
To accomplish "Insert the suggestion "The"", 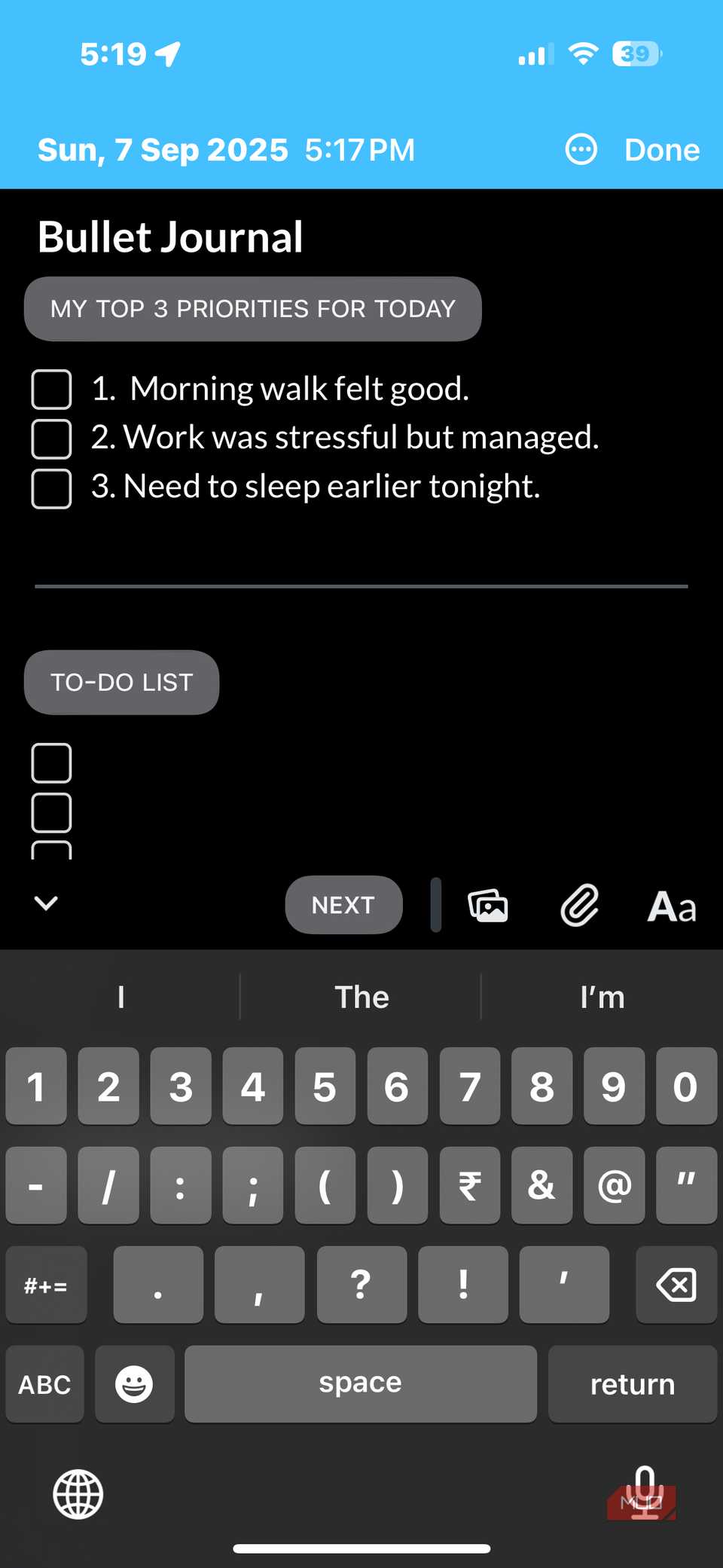I will (361, 997).
